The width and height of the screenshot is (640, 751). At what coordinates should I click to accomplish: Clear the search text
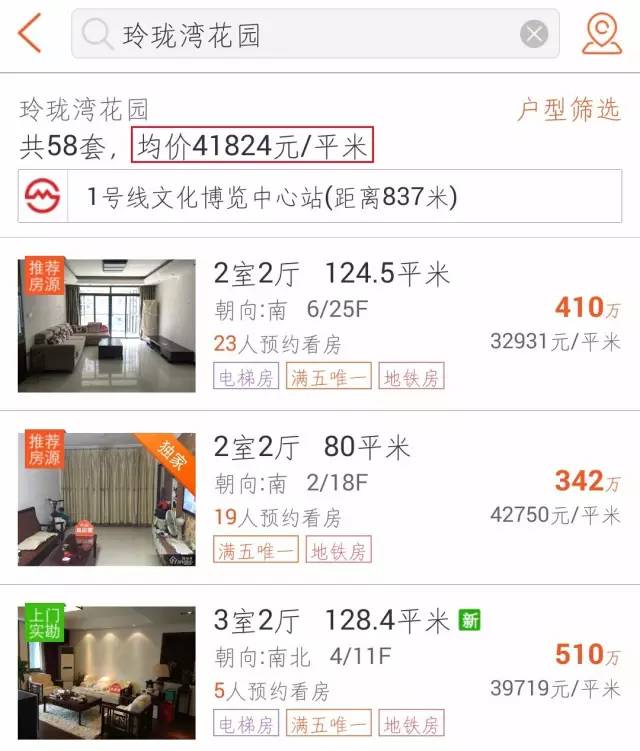534,35
